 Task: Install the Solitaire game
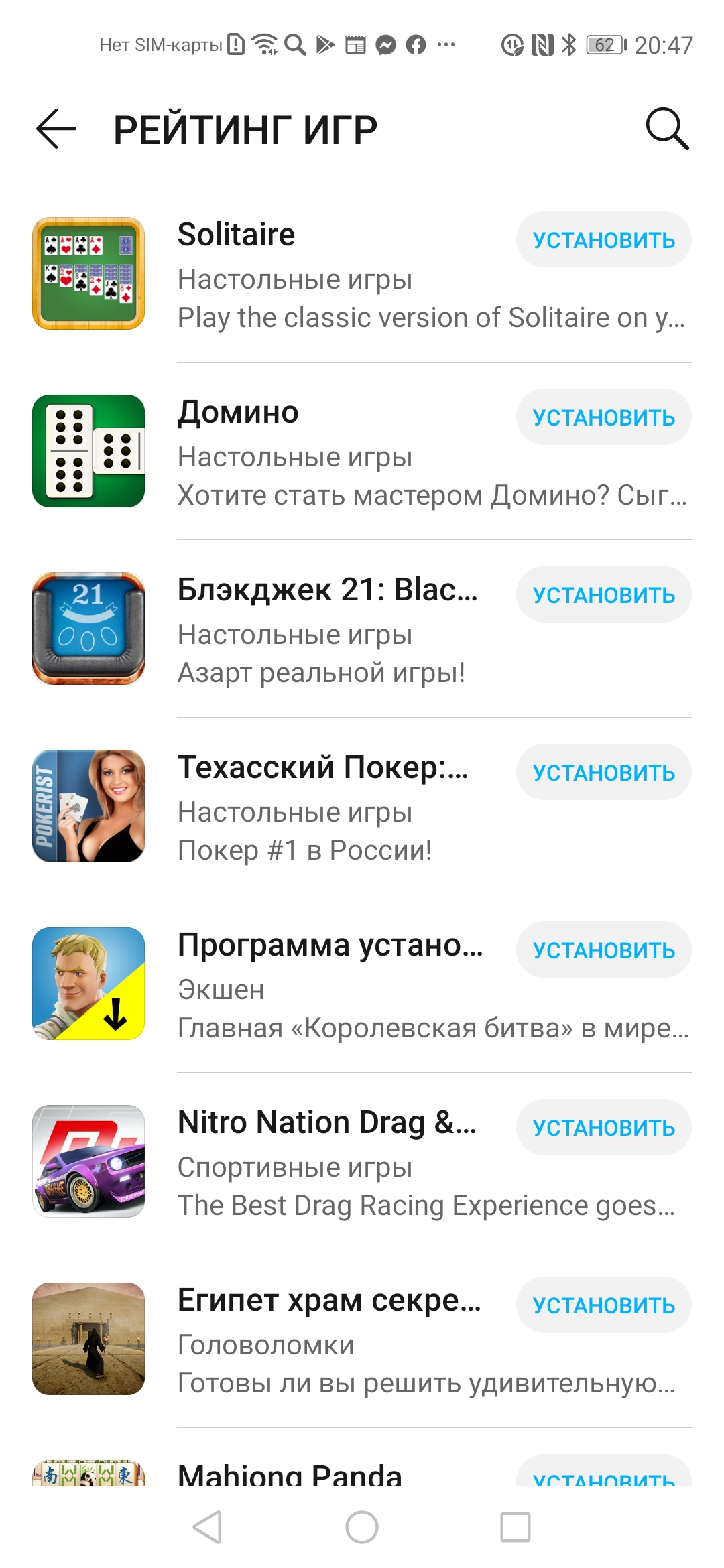[x=603, y=240]
